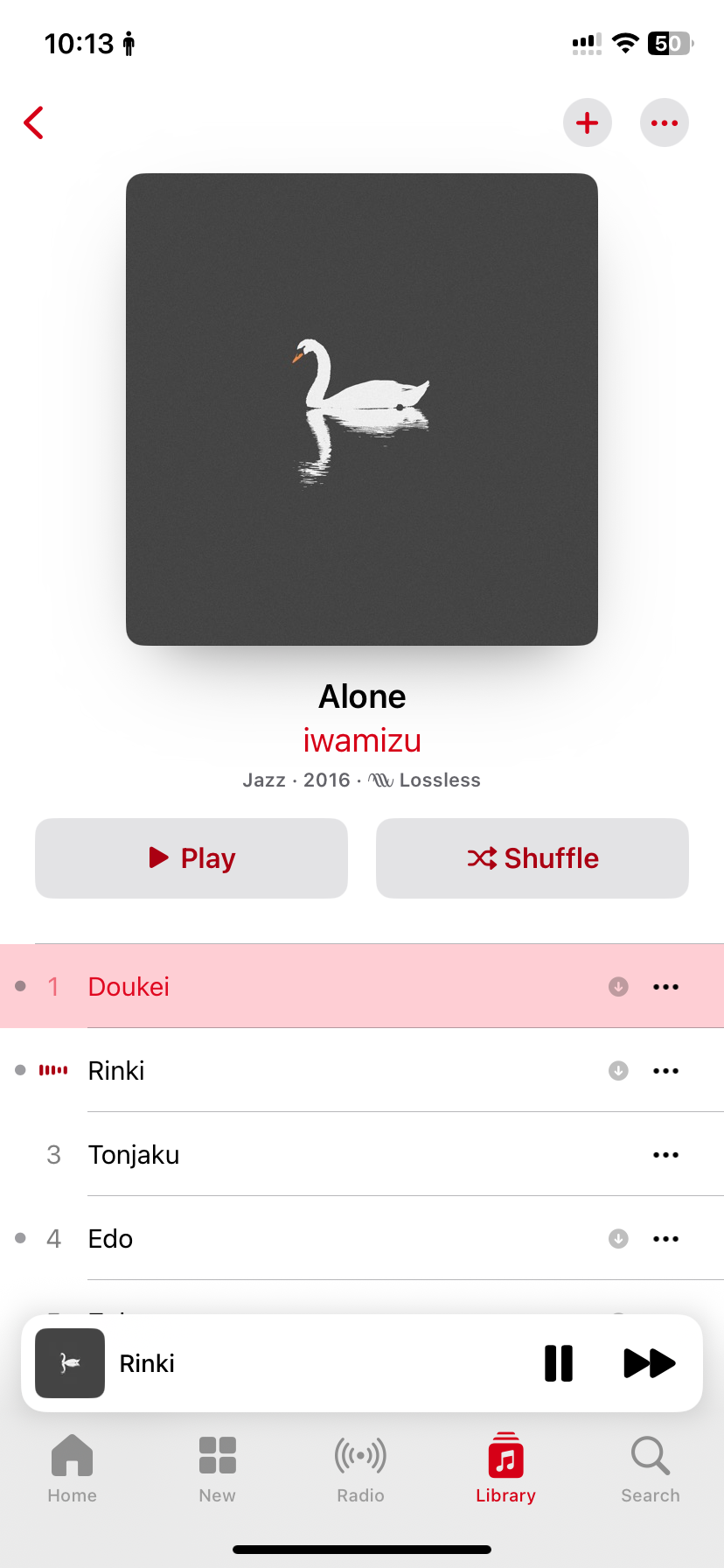Open more options for Doukei
Screen dimensions: 724x1568
[x=665, y=987]
